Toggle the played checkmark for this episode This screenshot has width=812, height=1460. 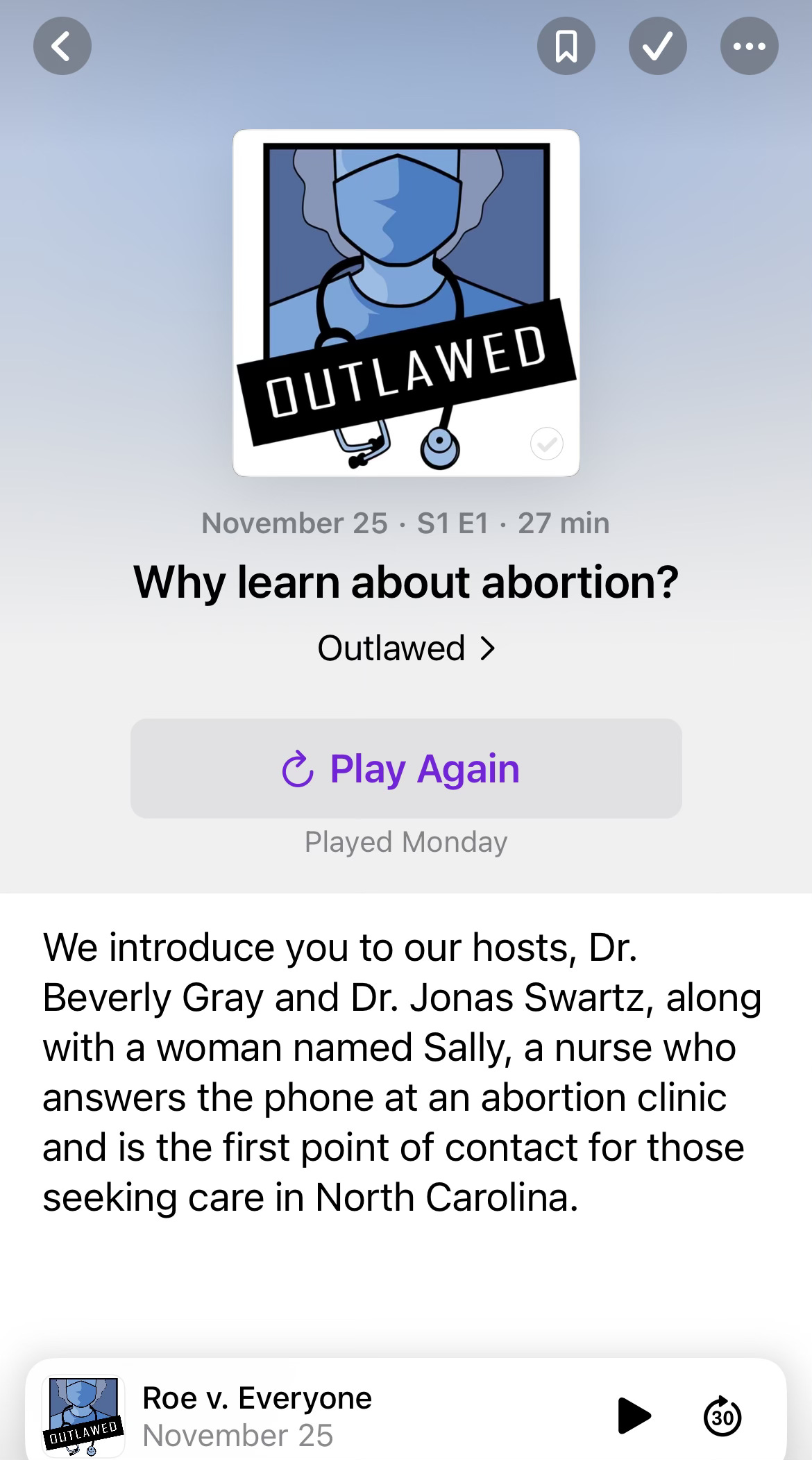[657, 47]
